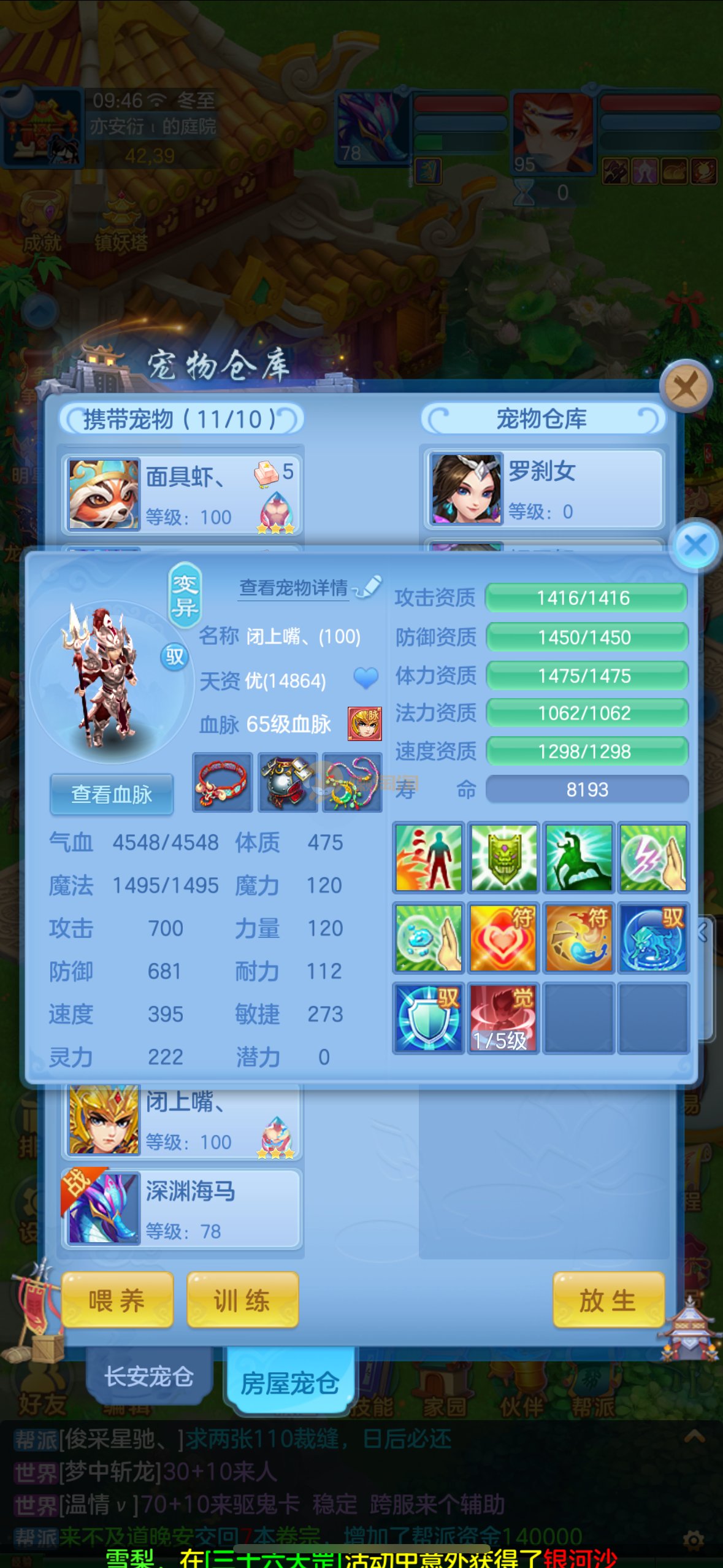The width and height of the screenshot is (723, 1568).
Task: Tap the blue heart beside 天资
Action: 366,679
